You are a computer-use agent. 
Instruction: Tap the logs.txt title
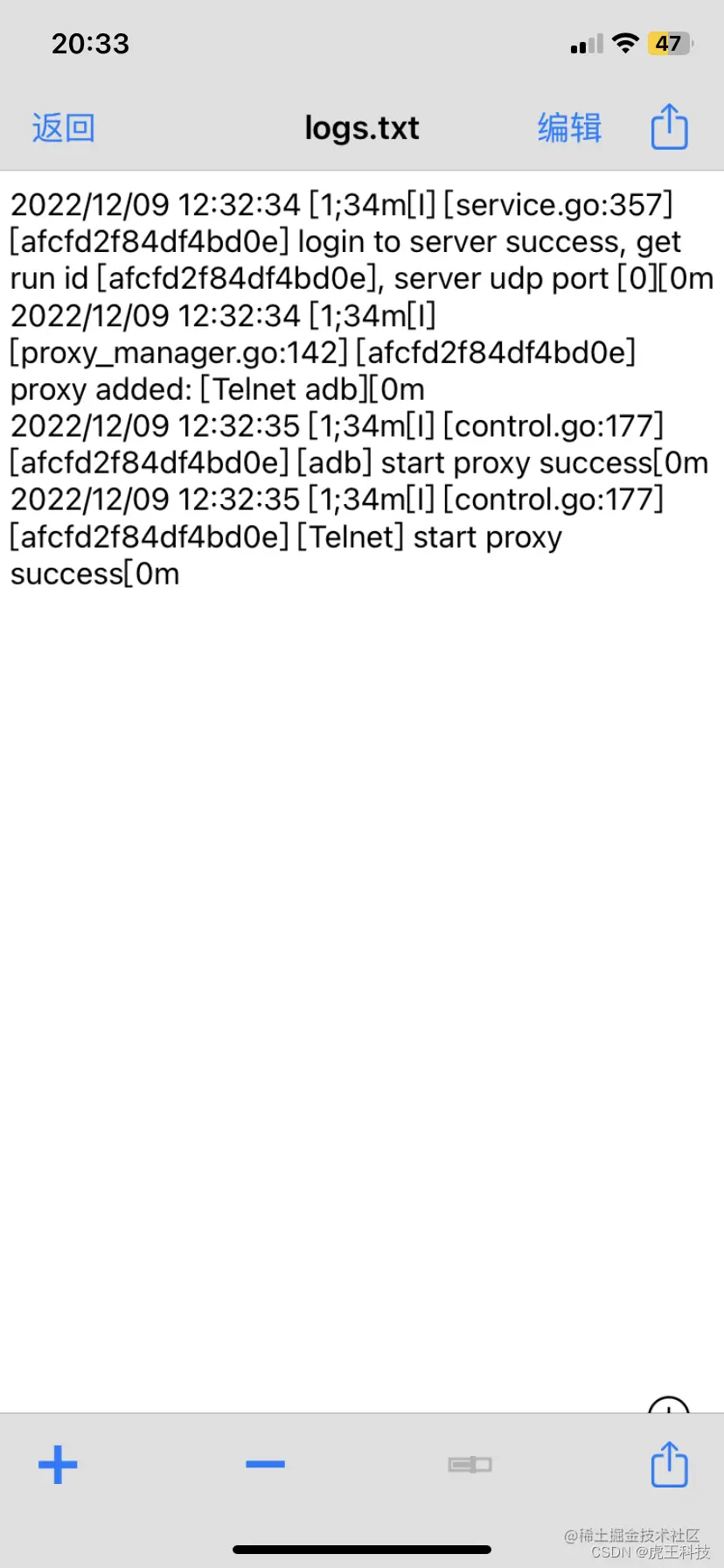click(362, 128)
